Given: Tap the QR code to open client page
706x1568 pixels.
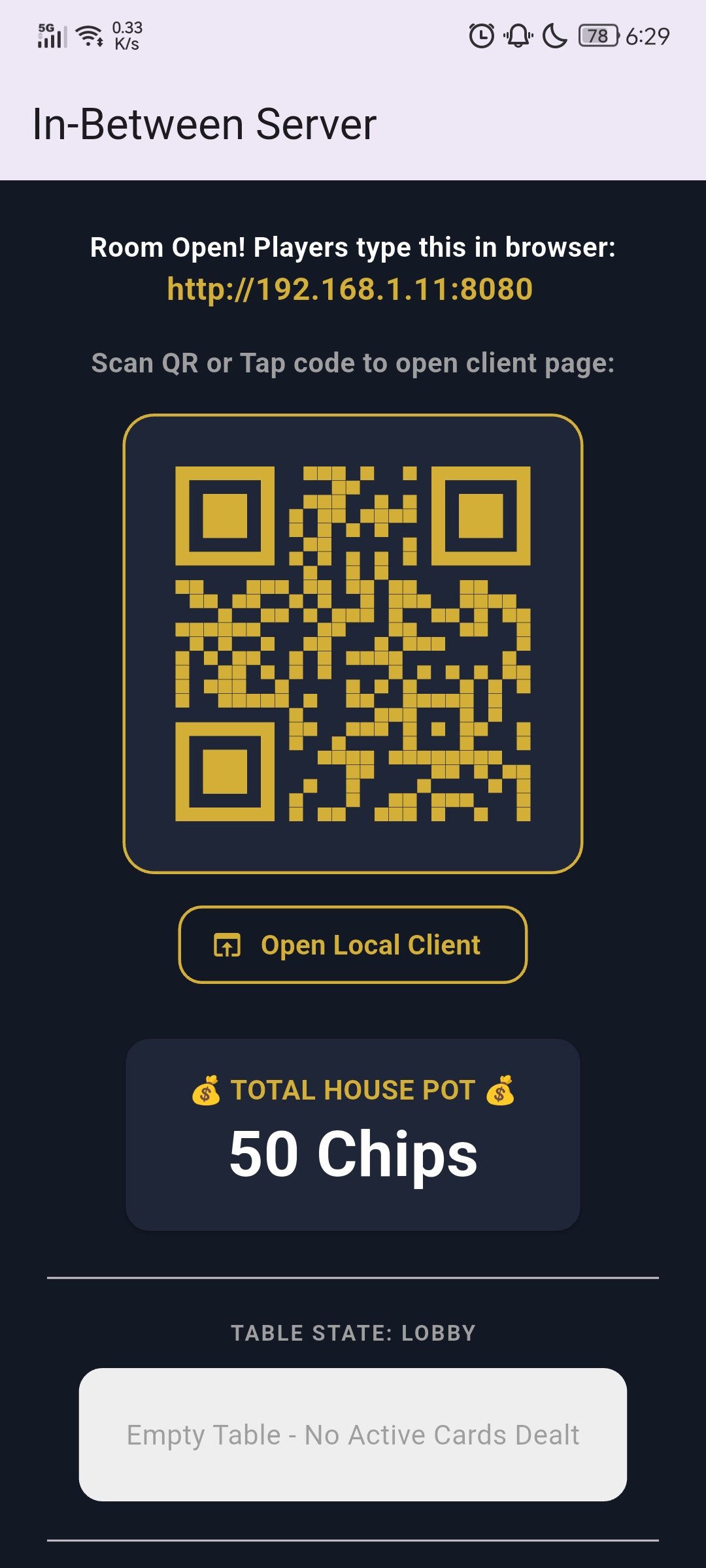Looking at the screenshot, I should [353, 644].
